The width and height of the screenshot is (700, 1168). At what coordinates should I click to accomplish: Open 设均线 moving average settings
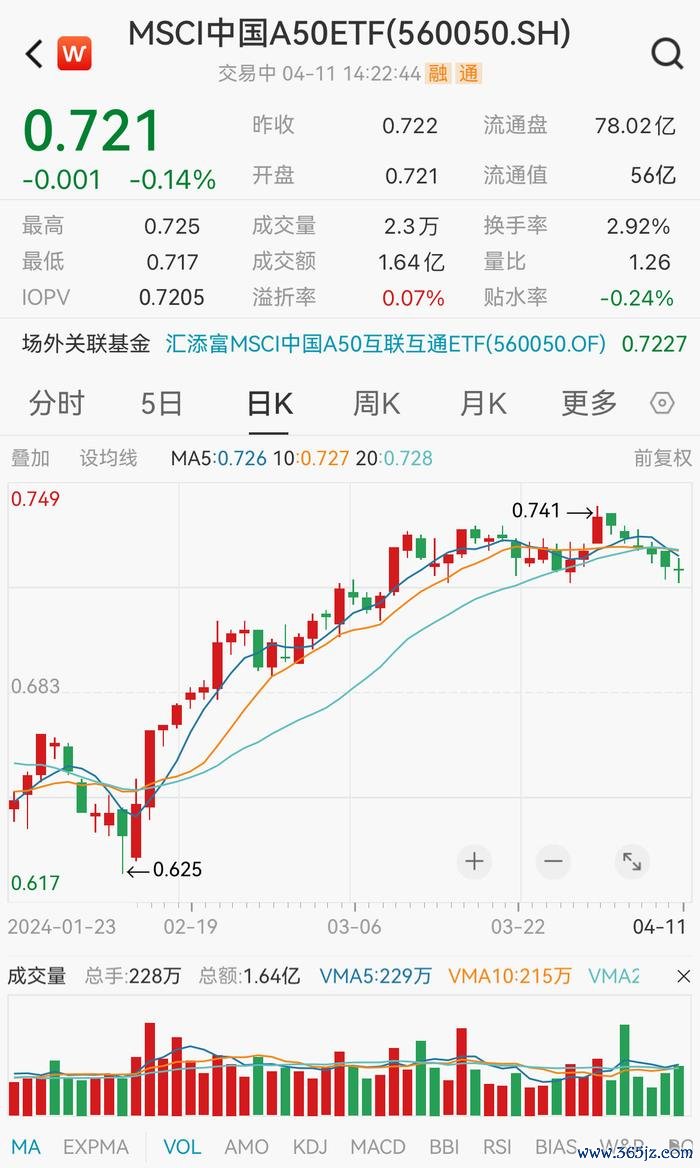click(x=109, y=458)
